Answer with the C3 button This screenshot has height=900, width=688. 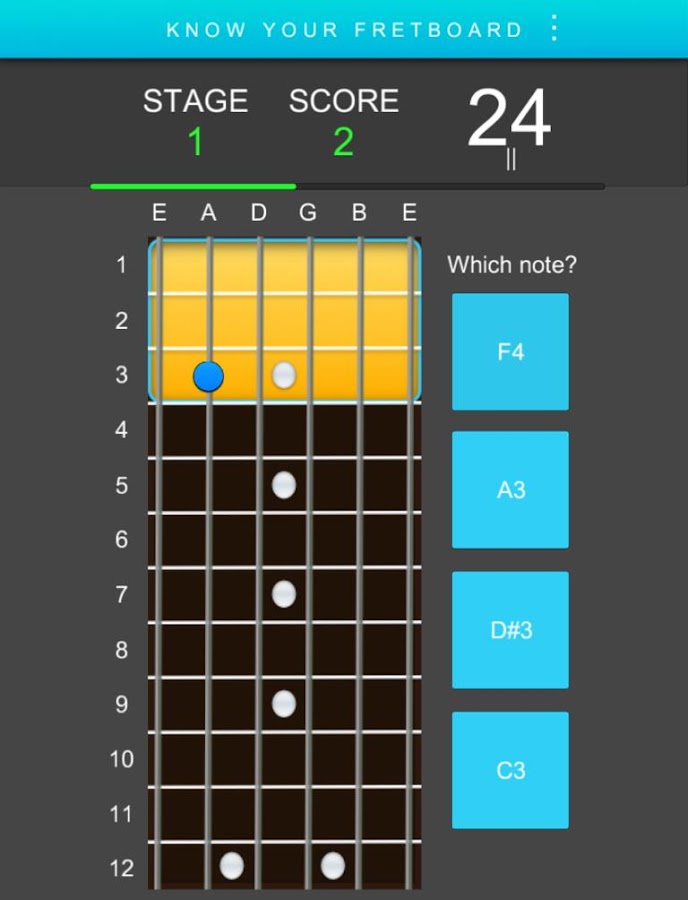click(510, 770)
